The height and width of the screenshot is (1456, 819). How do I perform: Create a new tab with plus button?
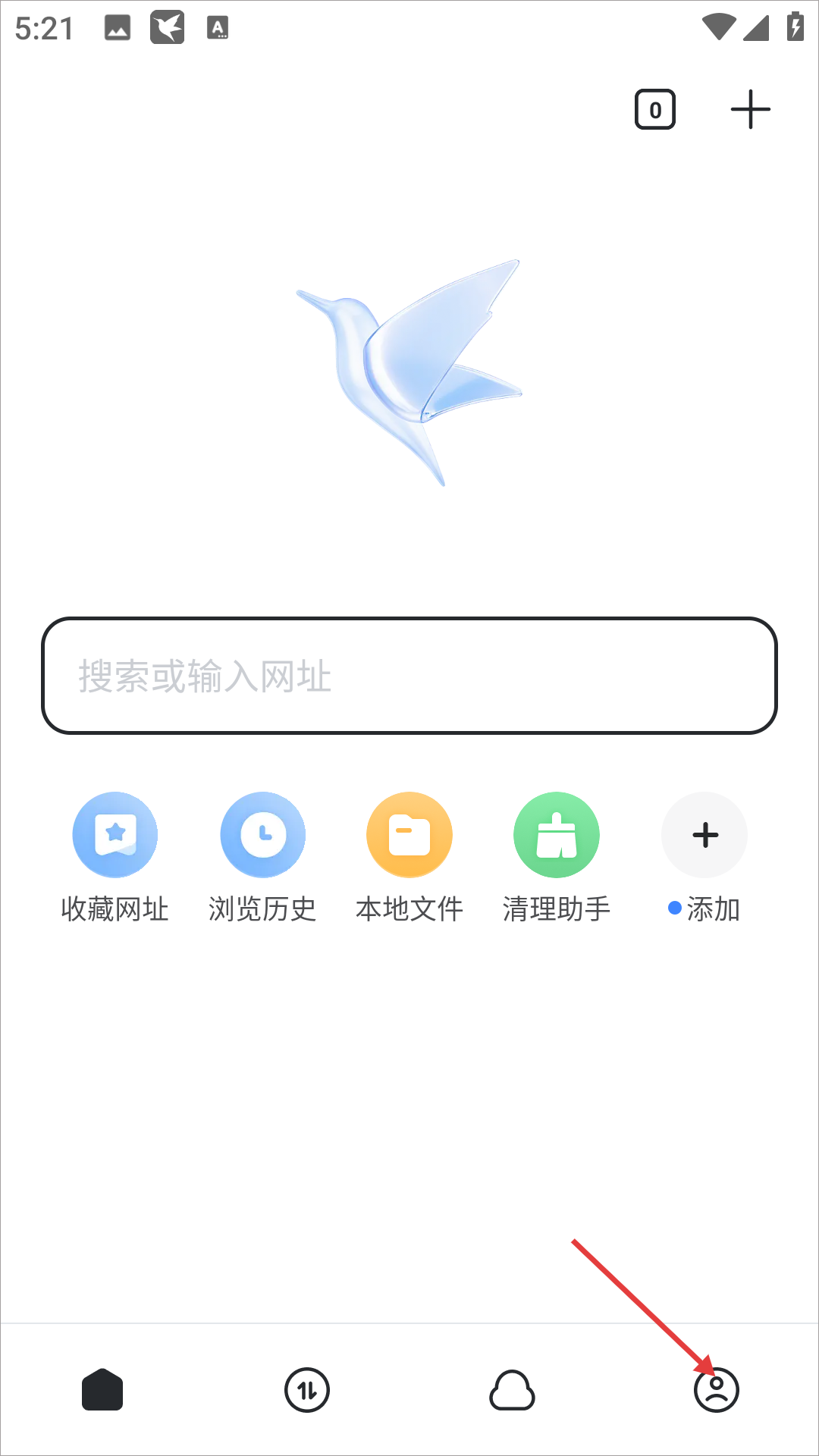tap(750, 108)
